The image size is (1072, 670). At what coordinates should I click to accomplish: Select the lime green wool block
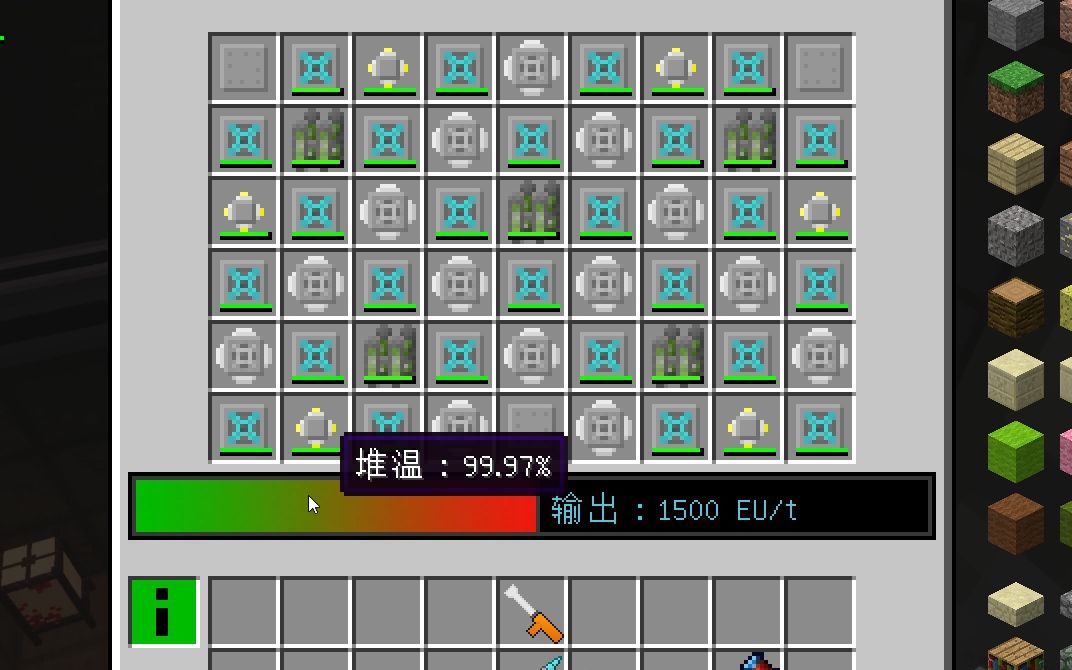(1016, 451)
